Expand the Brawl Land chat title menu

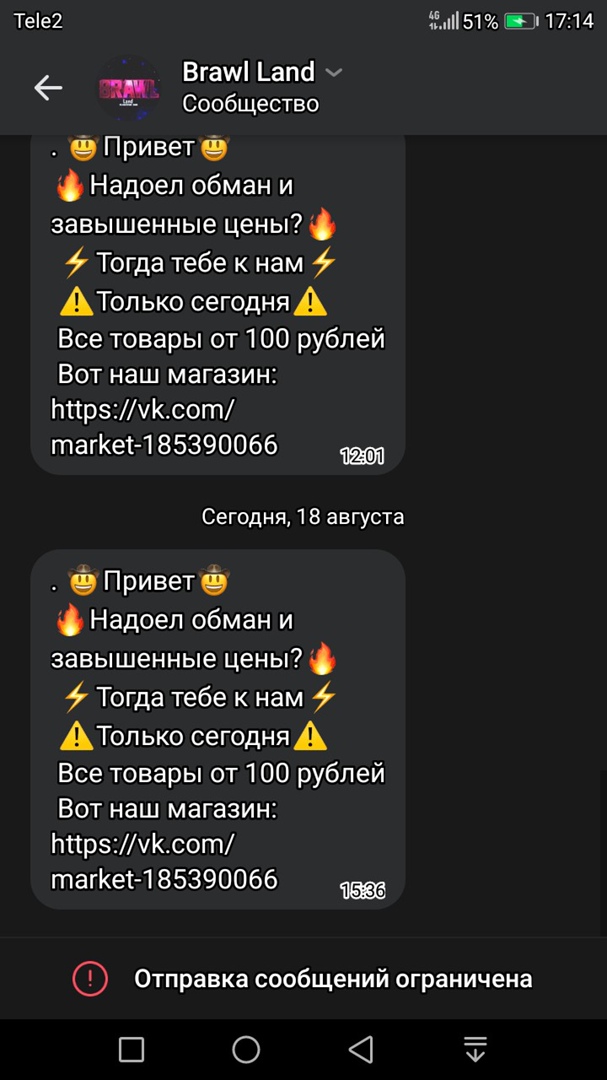tap(334, 72)
